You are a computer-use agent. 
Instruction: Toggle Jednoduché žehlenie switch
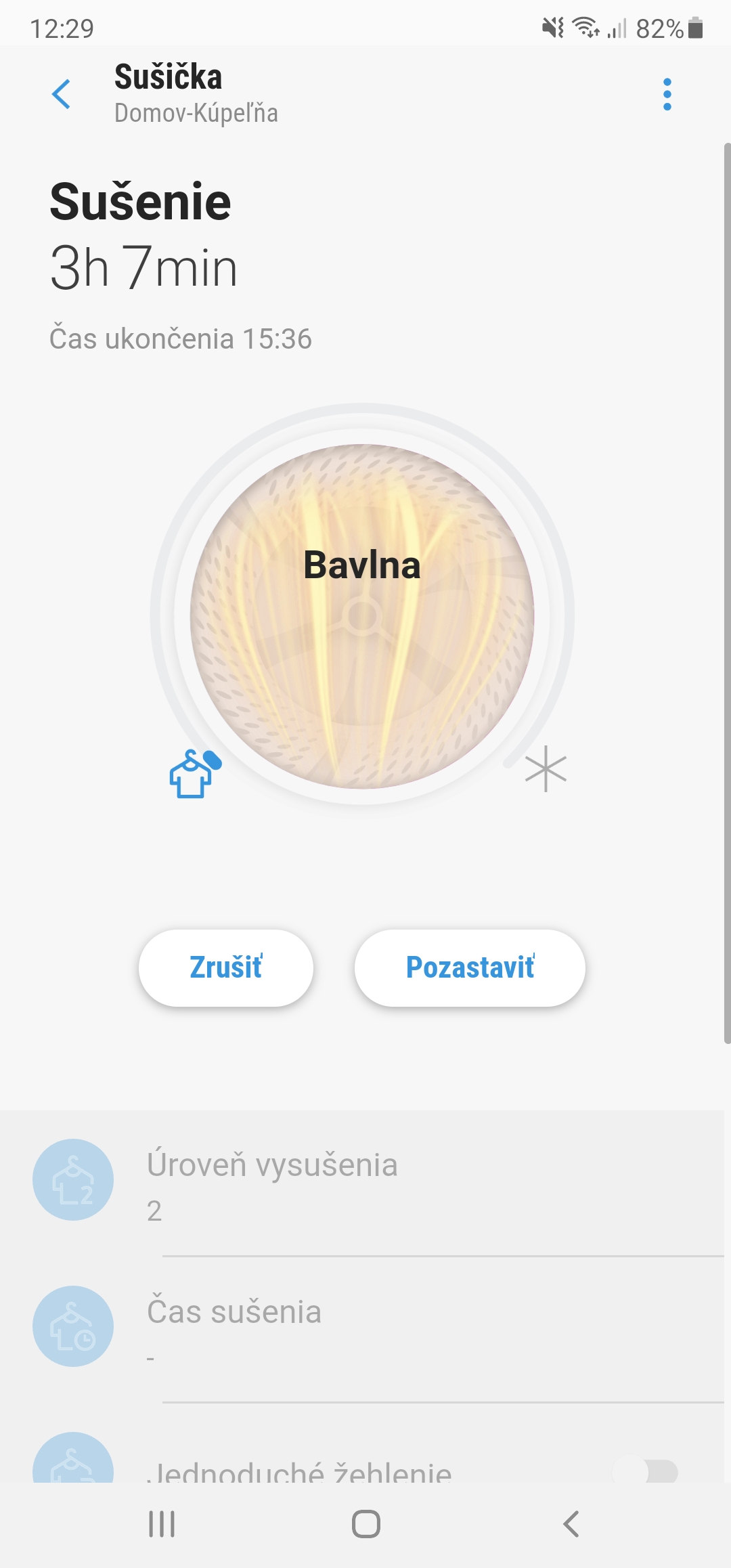[x=646, y=1471]
